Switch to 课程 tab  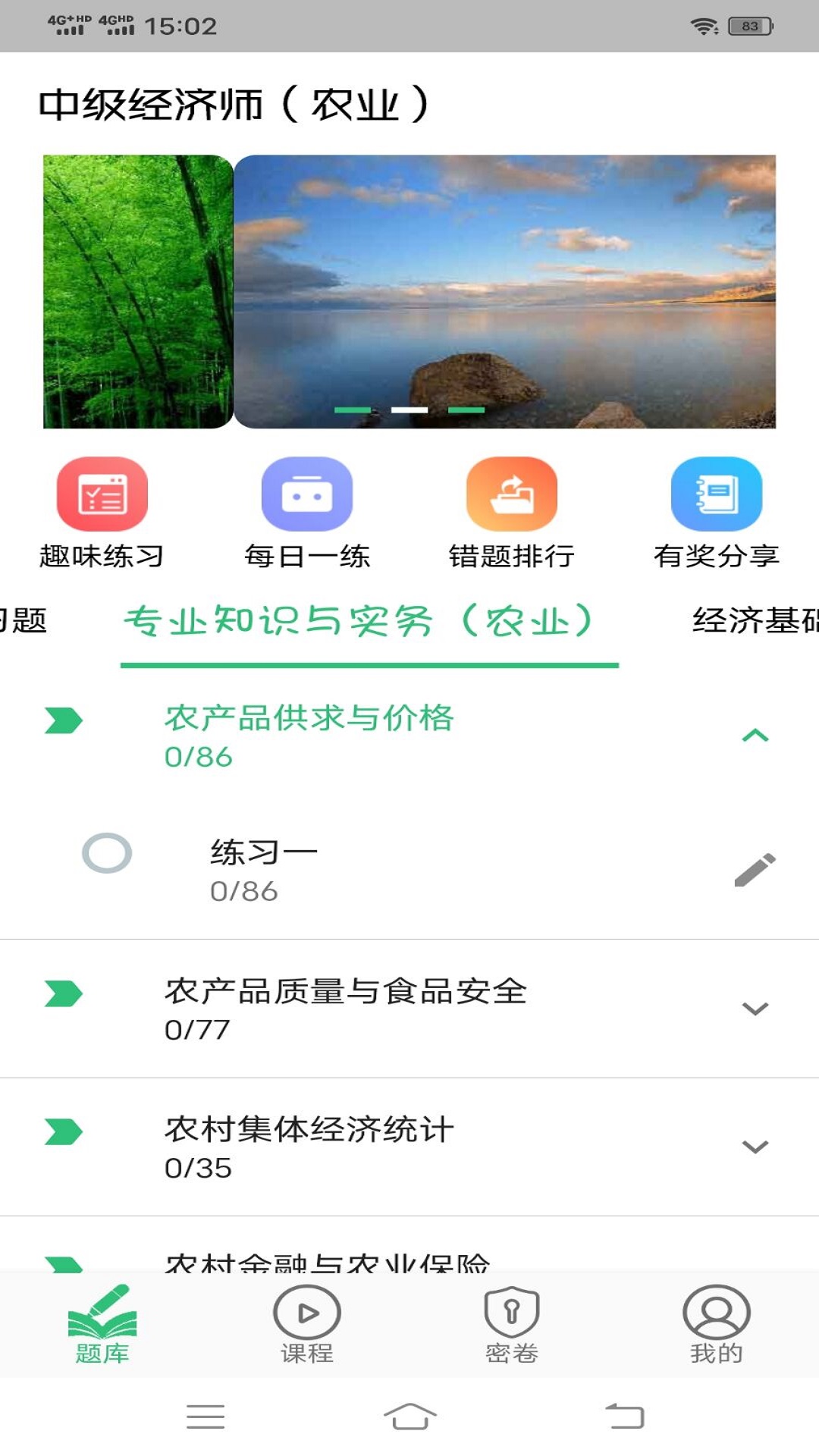pyautogui.click(x=306, y=1324)
